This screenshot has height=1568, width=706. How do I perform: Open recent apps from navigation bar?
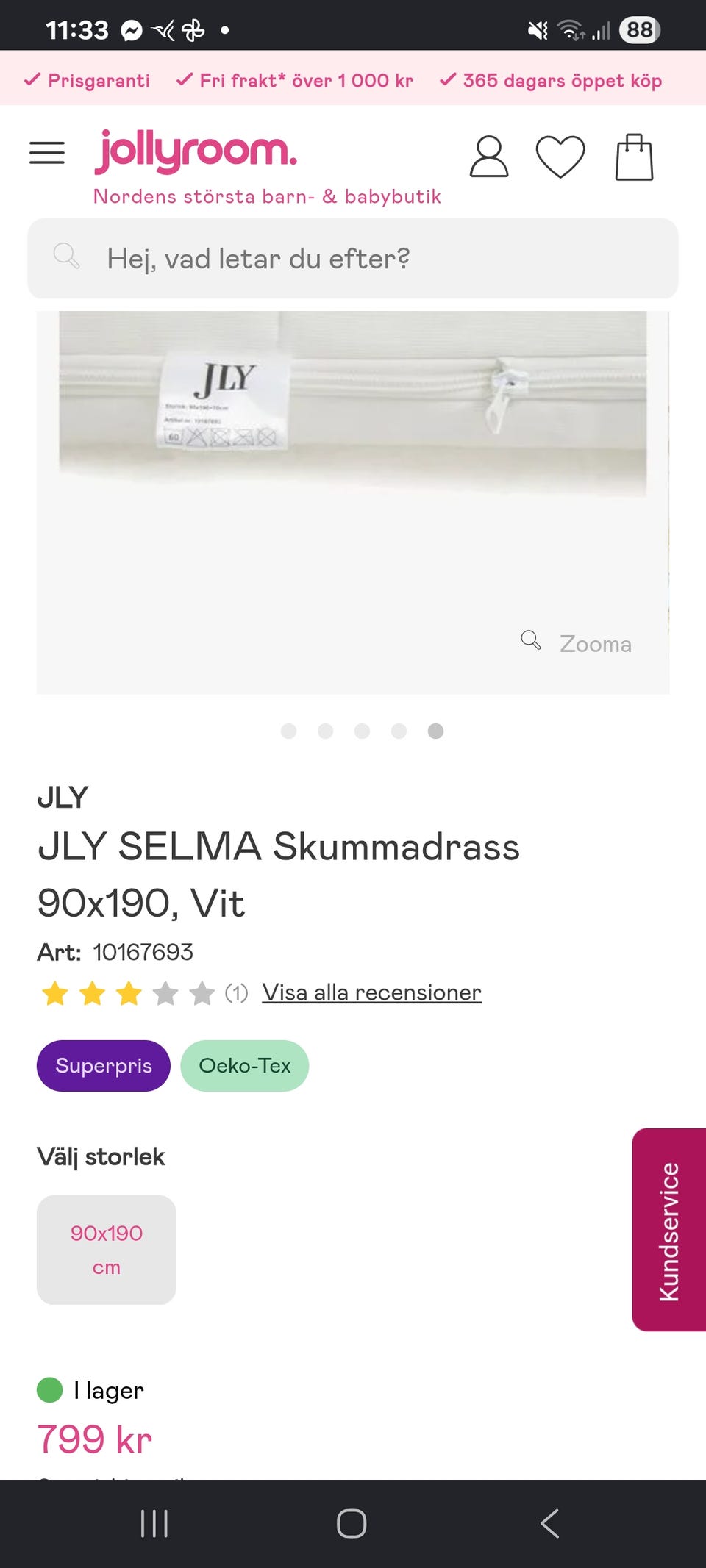154,1523
